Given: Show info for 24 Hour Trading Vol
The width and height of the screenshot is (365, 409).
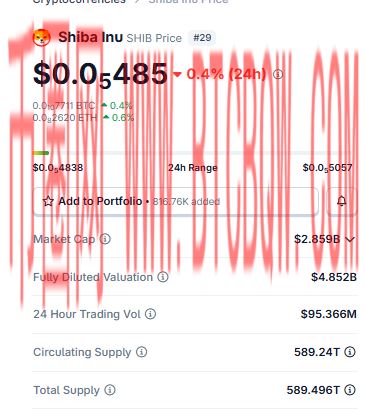Looking at the screenshot, I should [150, 314].
